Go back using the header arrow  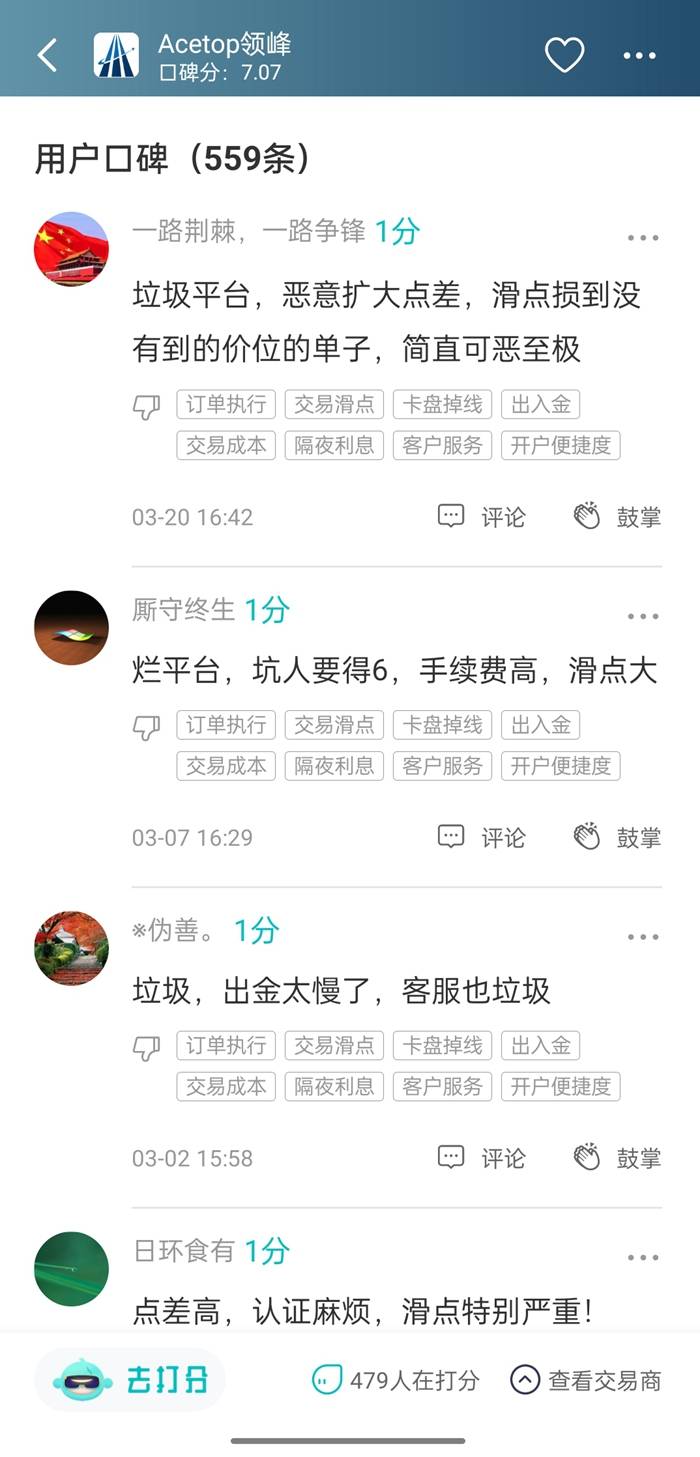pyautogui.click(x=47, y=55)
